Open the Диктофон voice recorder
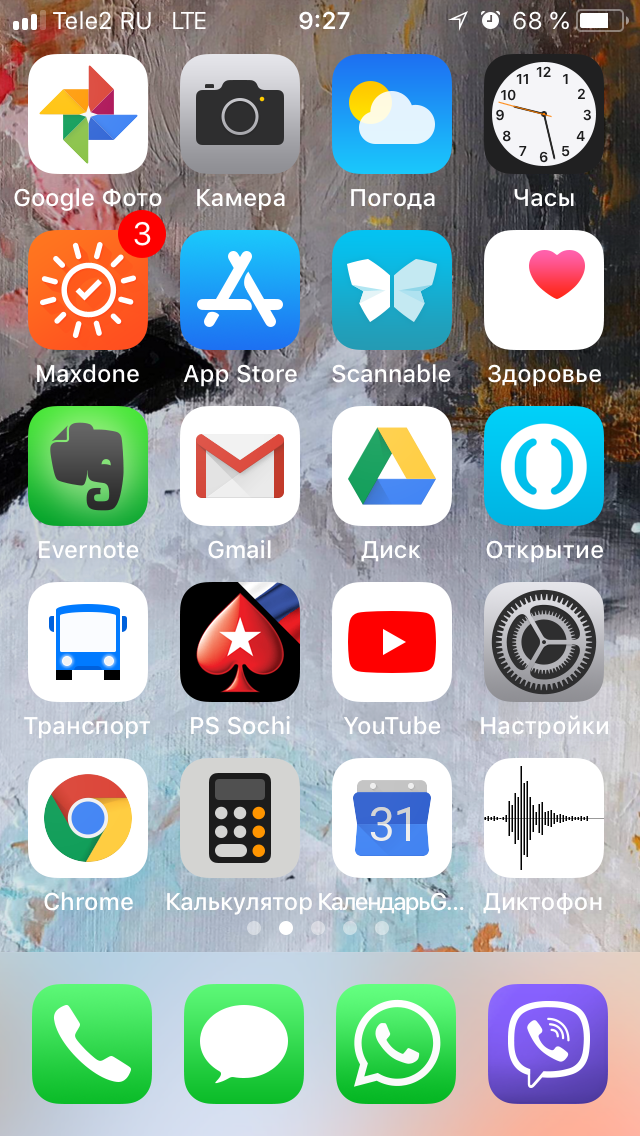The height and width of the screenshot is (1136, 640). coord(544,818)
